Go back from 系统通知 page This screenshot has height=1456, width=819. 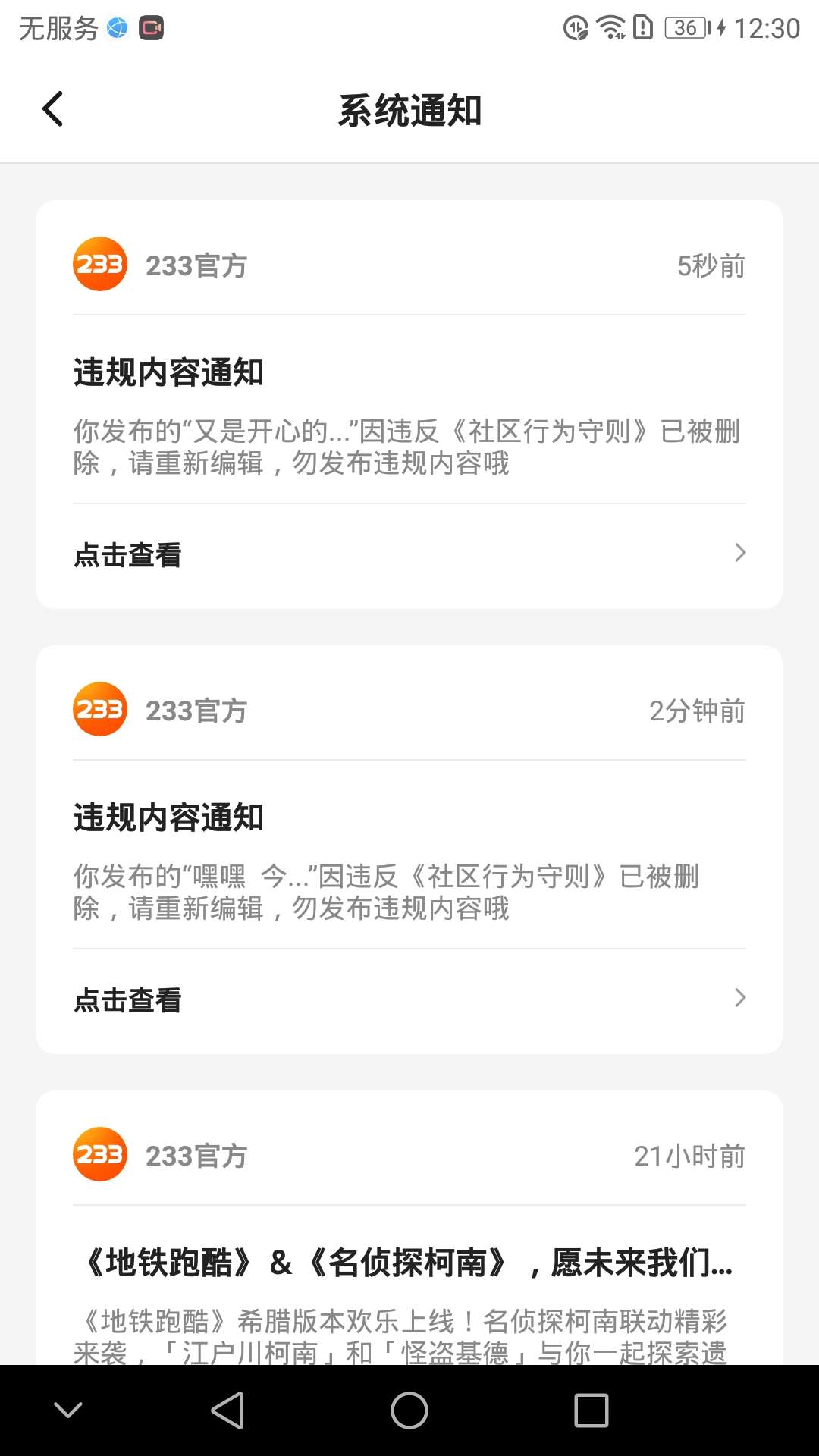coord(52,109)
